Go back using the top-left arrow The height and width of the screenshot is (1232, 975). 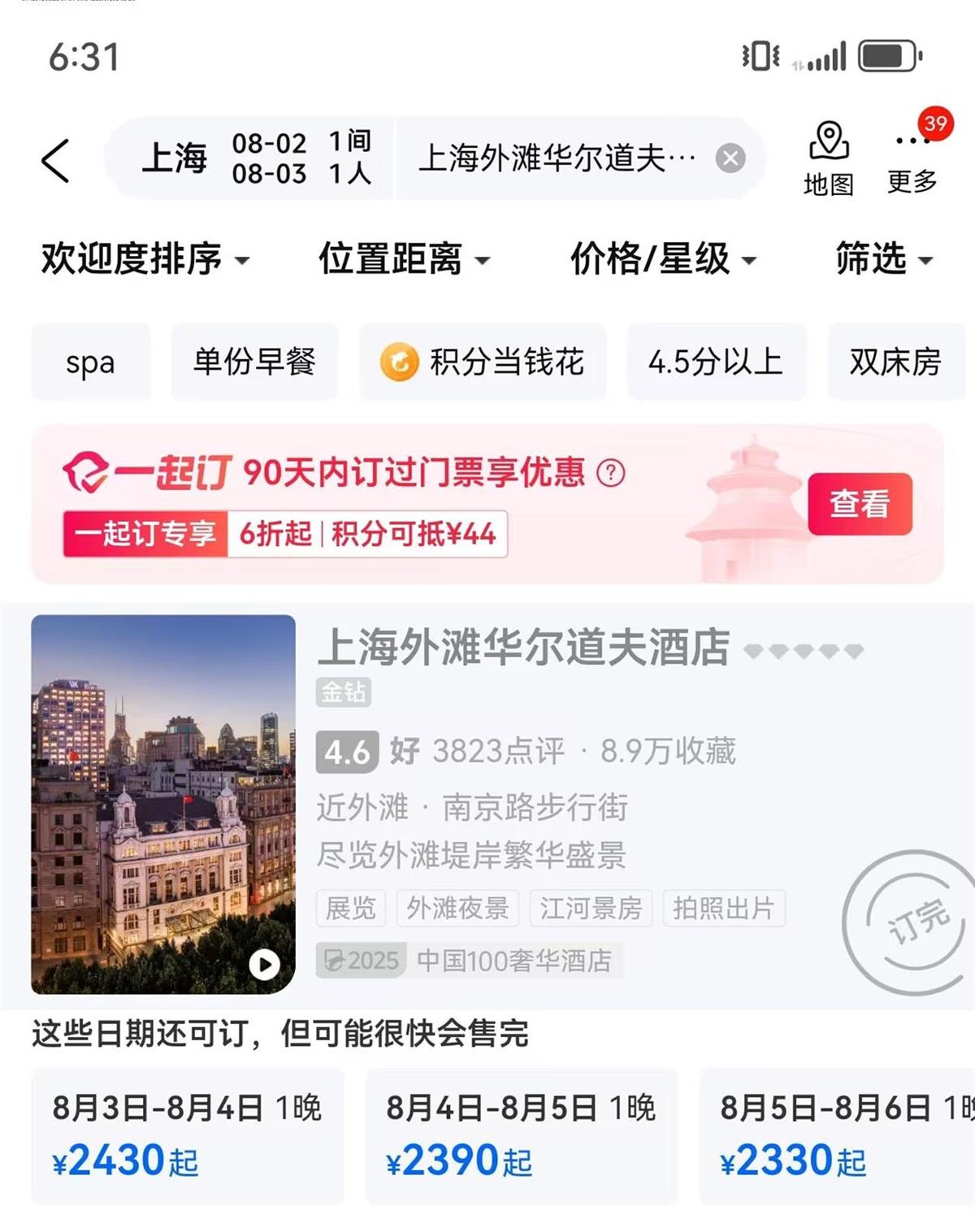55,160
